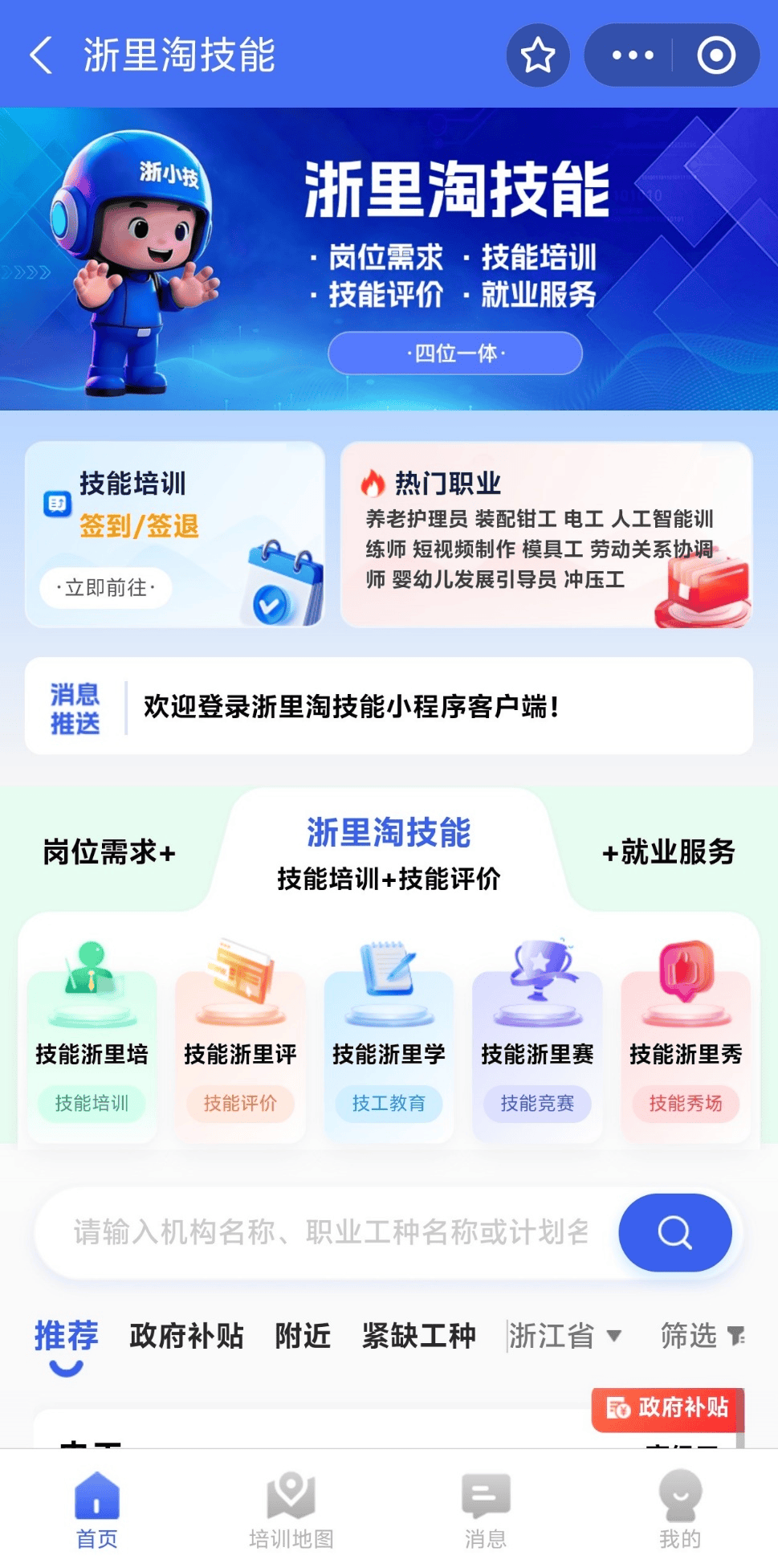Focus the 机构名称 search field
This screenshot has width=778, height=1568.
click(329, 1232)
